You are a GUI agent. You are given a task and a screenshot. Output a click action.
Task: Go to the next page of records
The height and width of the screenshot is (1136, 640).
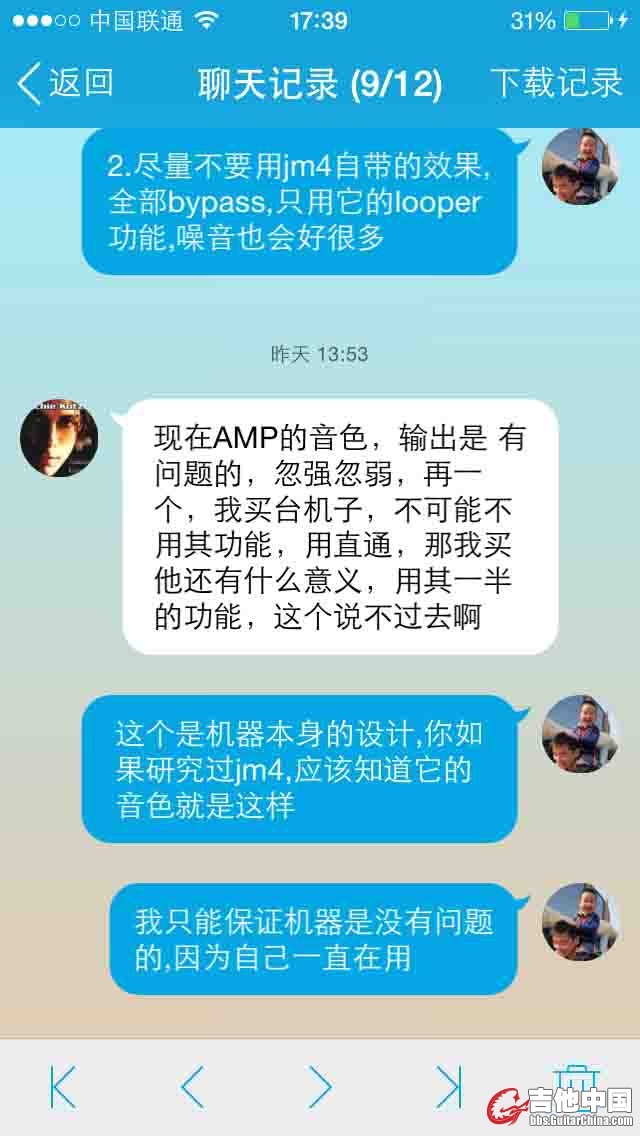click(x=320, y=1086)
